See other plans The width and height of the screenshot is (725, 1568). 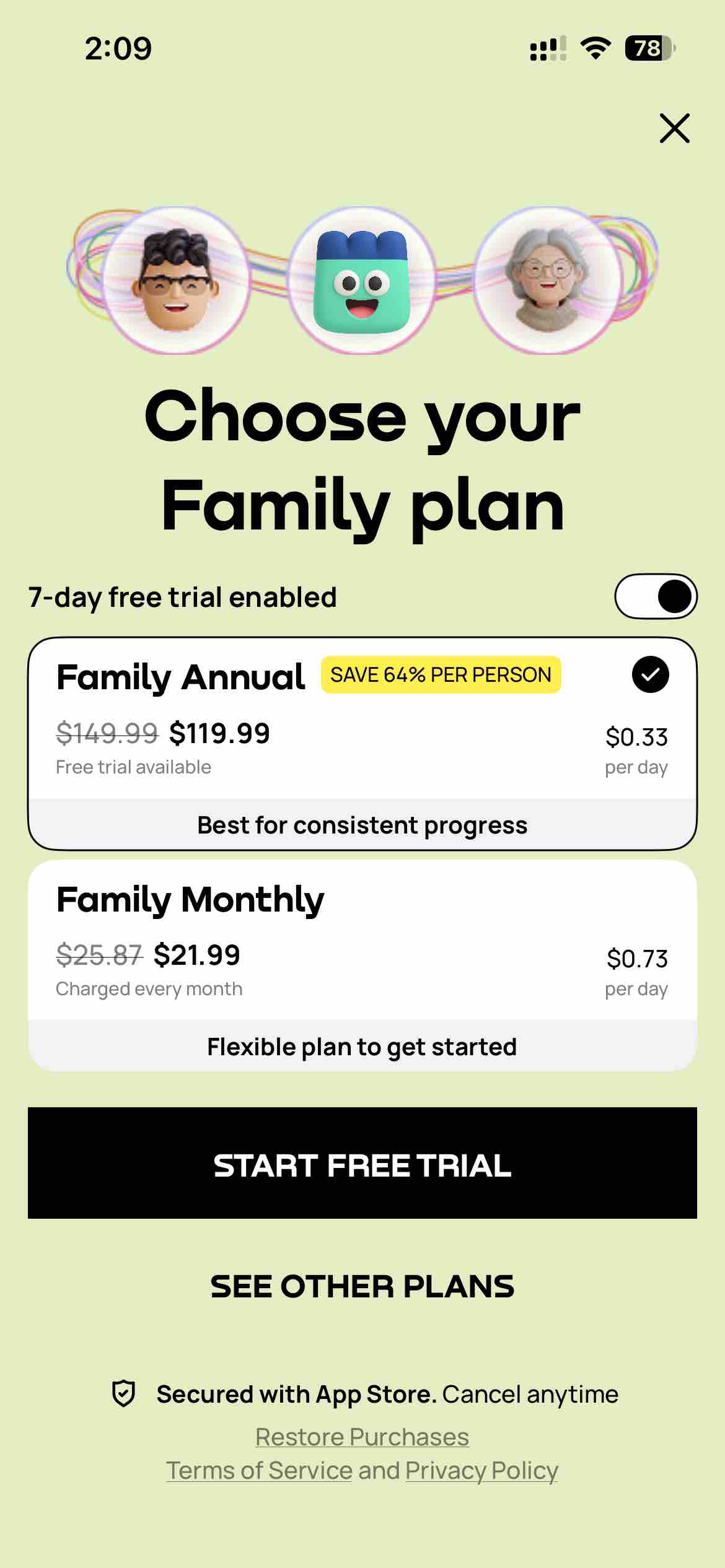362,1286
